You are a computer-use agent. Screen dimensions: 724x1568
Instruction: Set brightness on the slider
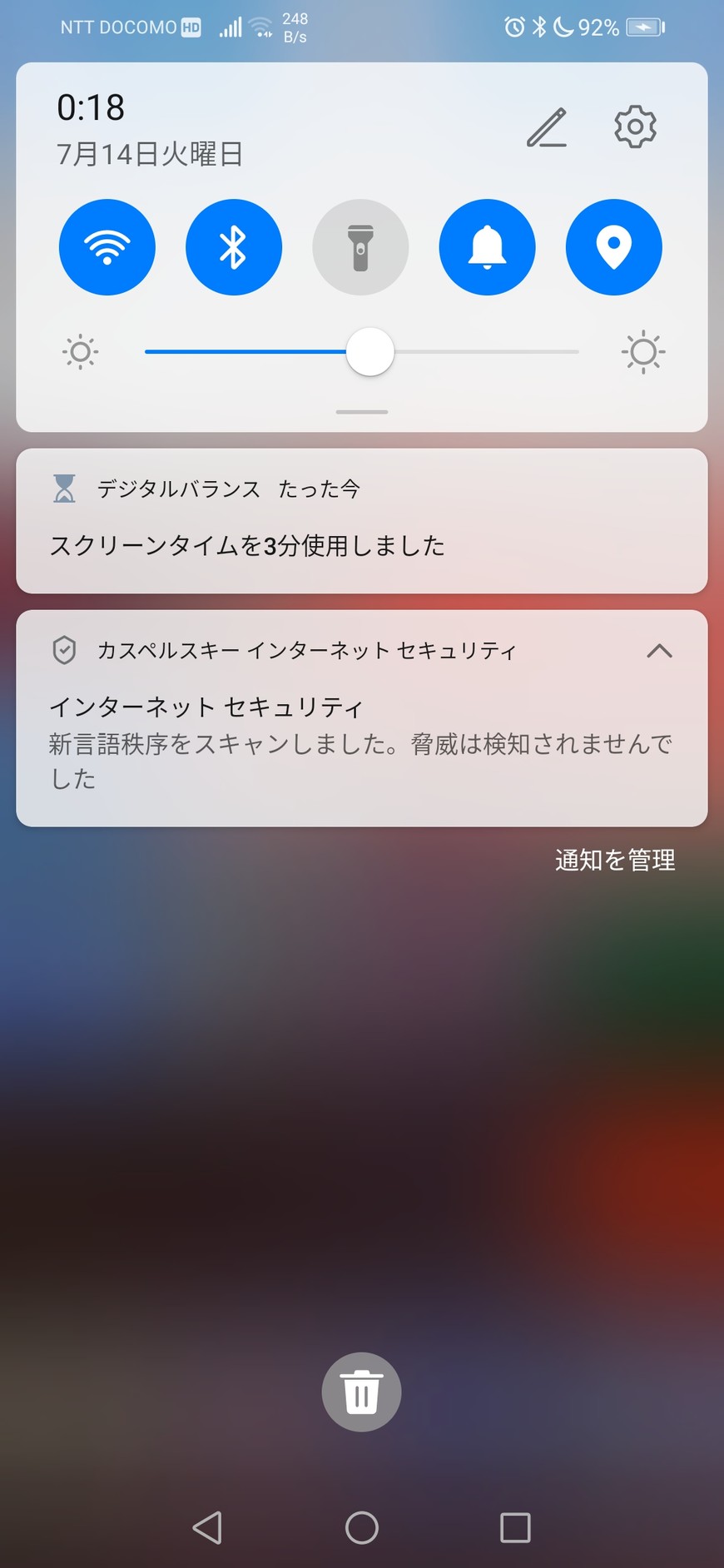coord(370,352)
